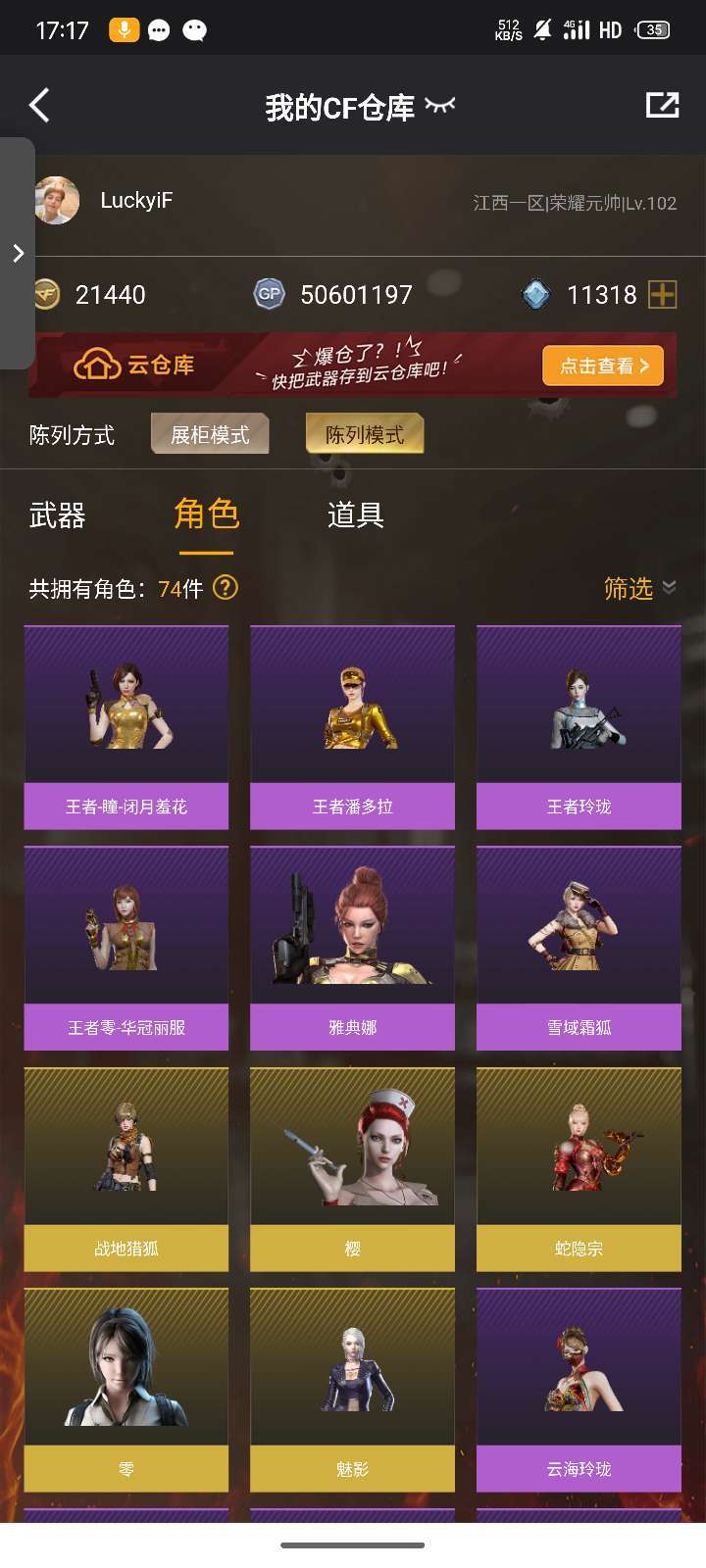Screen dimensions: 706x1568
Task: Open the 王者-瞳-闭月羞花 character card
Action: [x=126, y=727]
